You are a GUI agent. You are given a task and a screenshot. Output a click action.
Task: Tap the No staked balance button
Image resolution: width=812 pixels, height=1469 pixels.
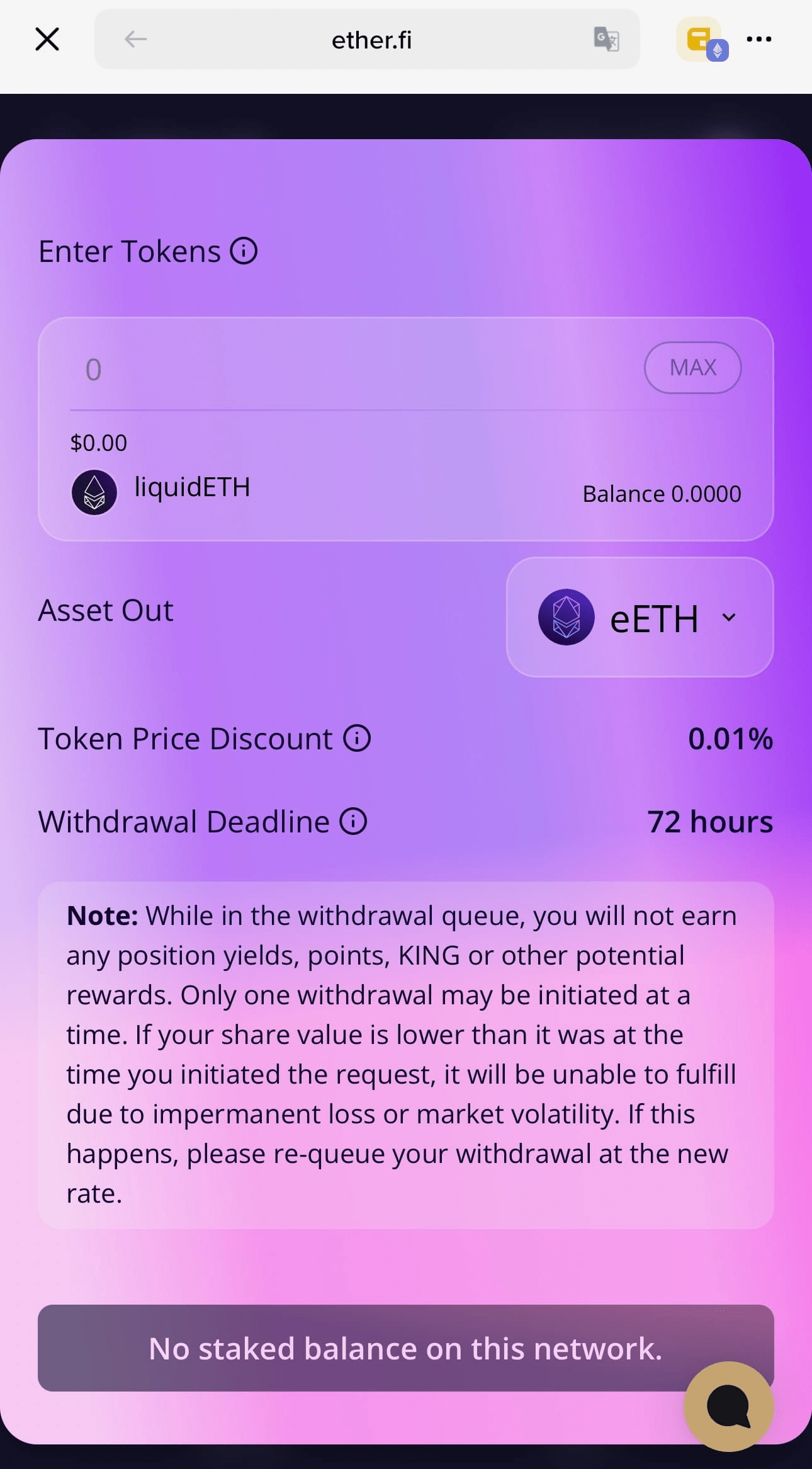[x=405, y=1348]
